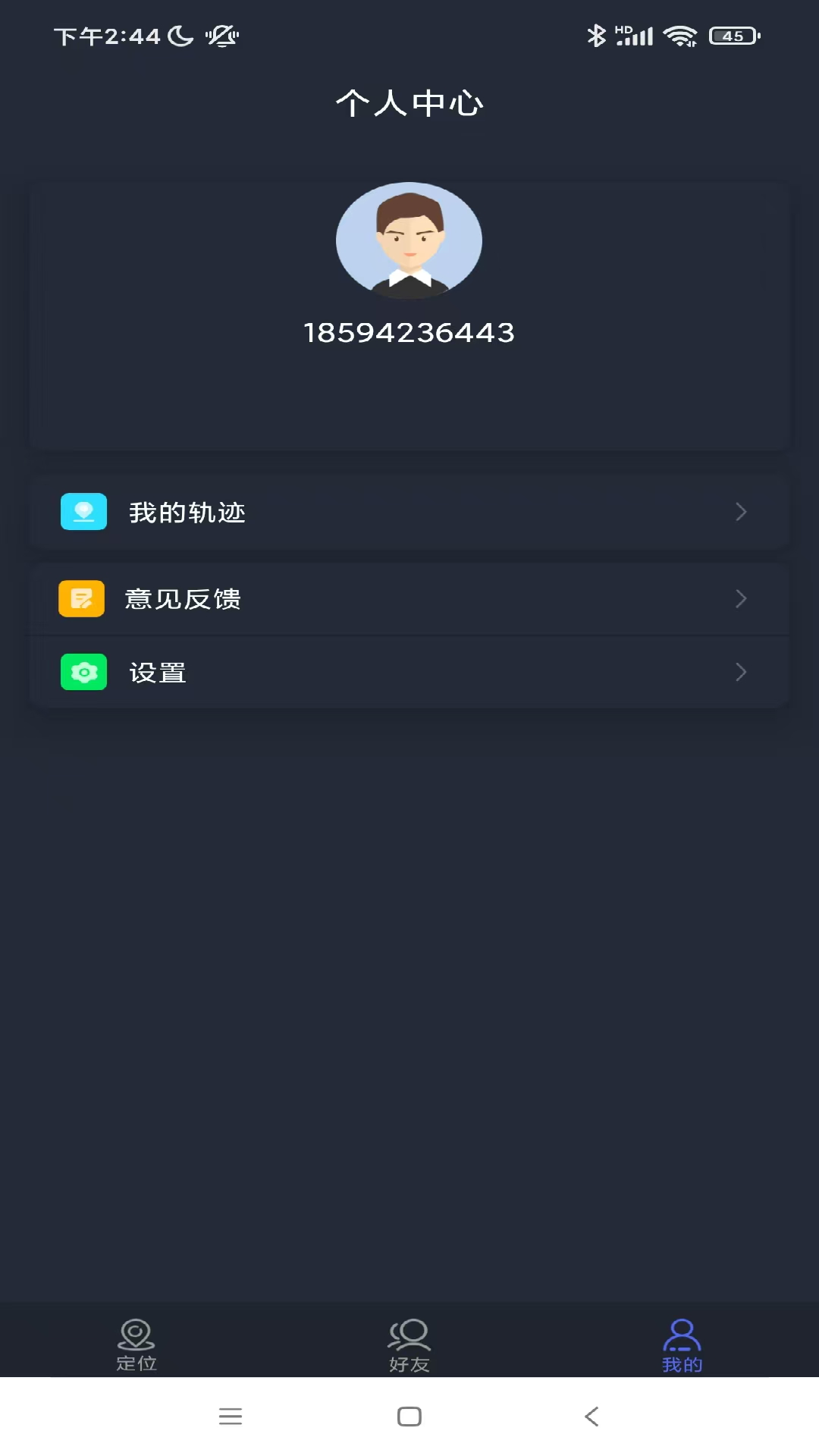The height and width of the screenshot is (1456, 819).
Task: Open 意见反馈 via its right chevron
Action: [741, 598]
